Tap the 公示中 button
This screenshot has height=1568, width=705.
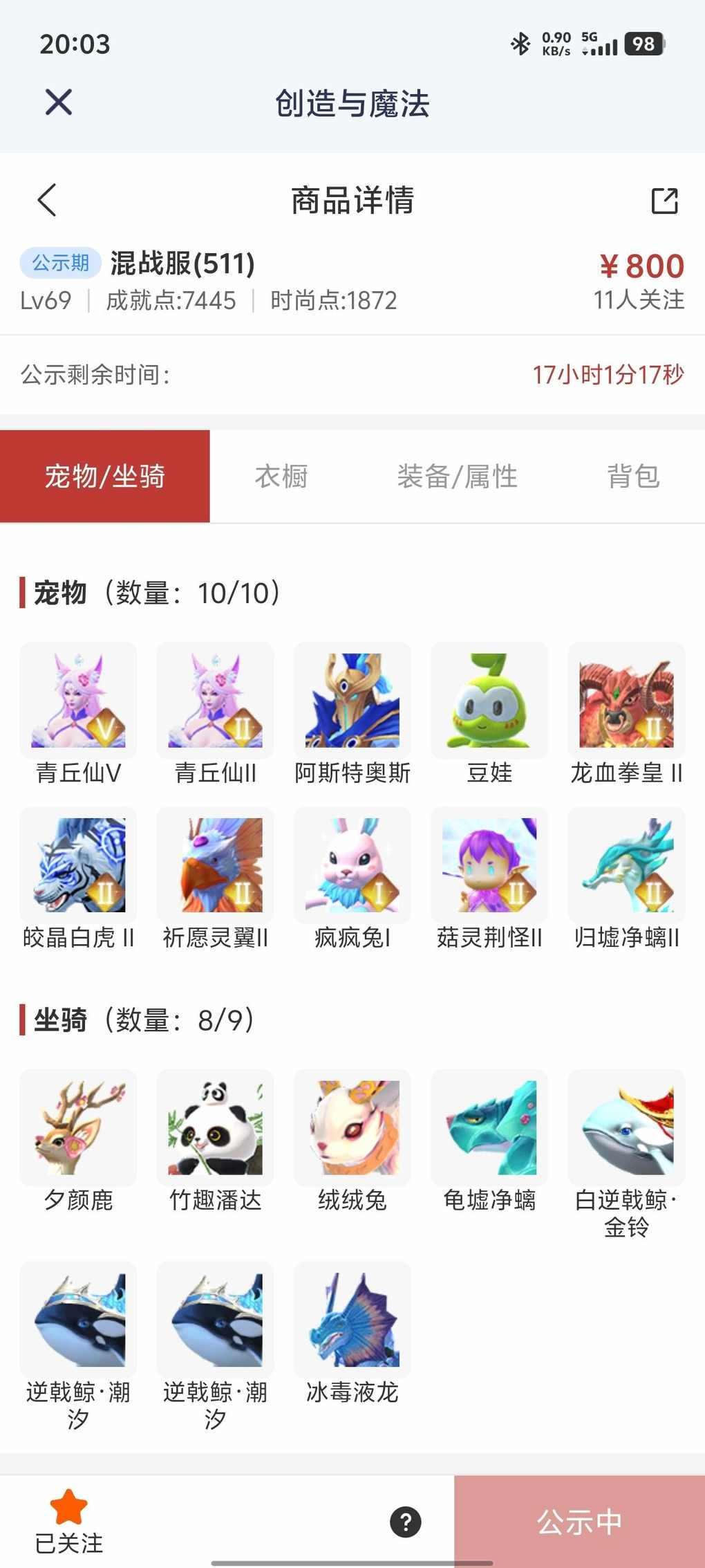[x=579, y=1522]
